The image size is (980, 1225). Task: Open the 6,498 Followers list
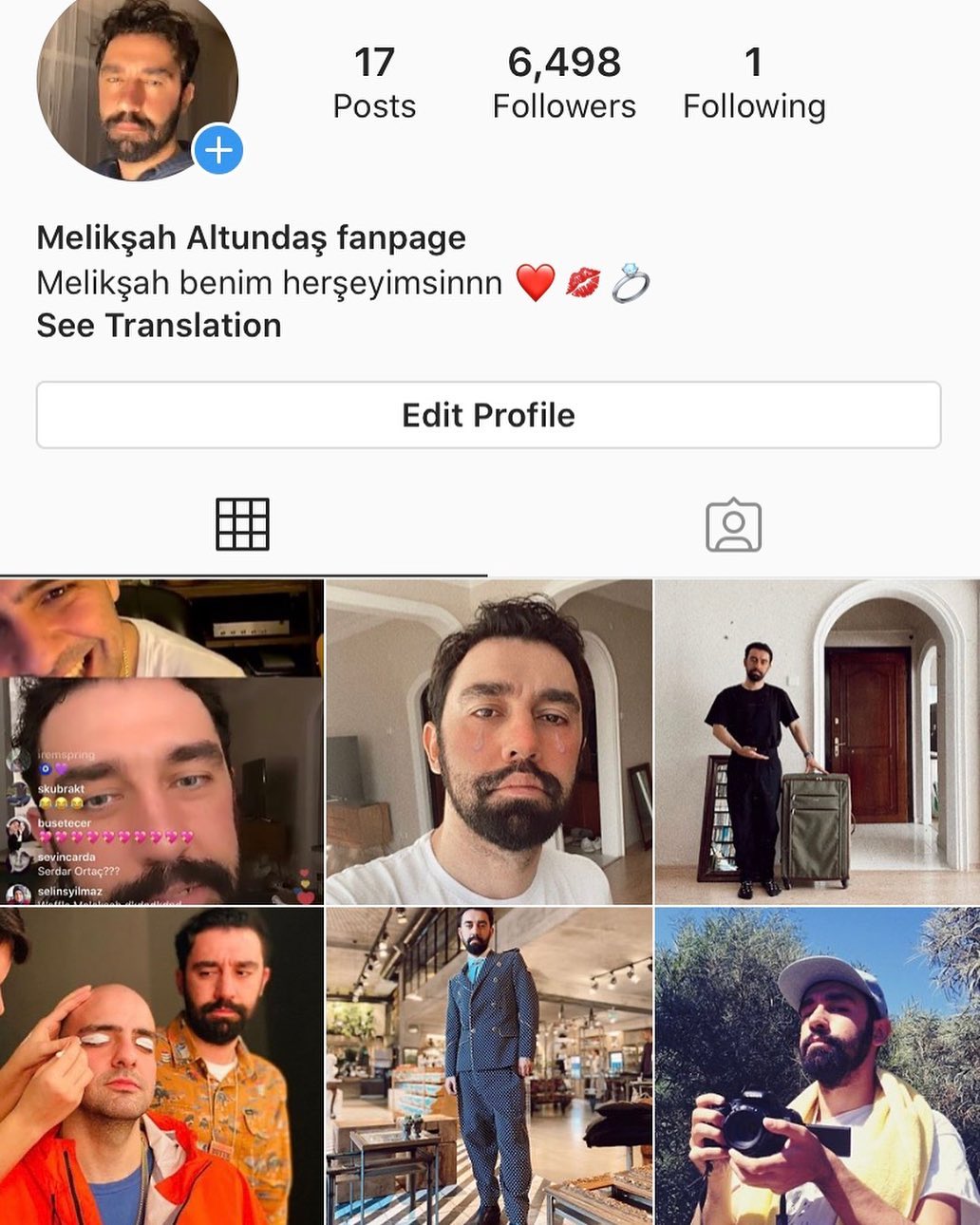pos(564,84)
